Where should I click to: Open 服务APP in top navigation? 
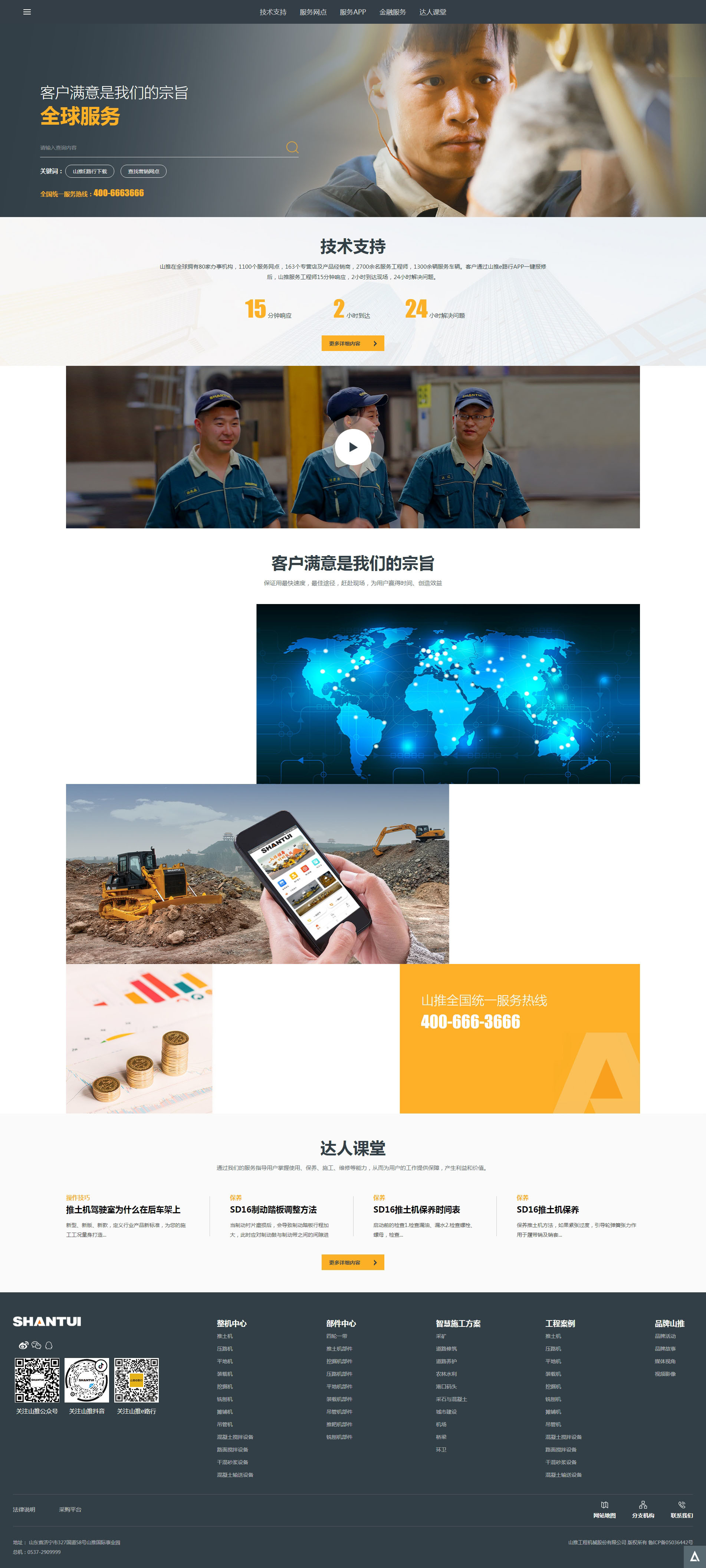(352, 12)
